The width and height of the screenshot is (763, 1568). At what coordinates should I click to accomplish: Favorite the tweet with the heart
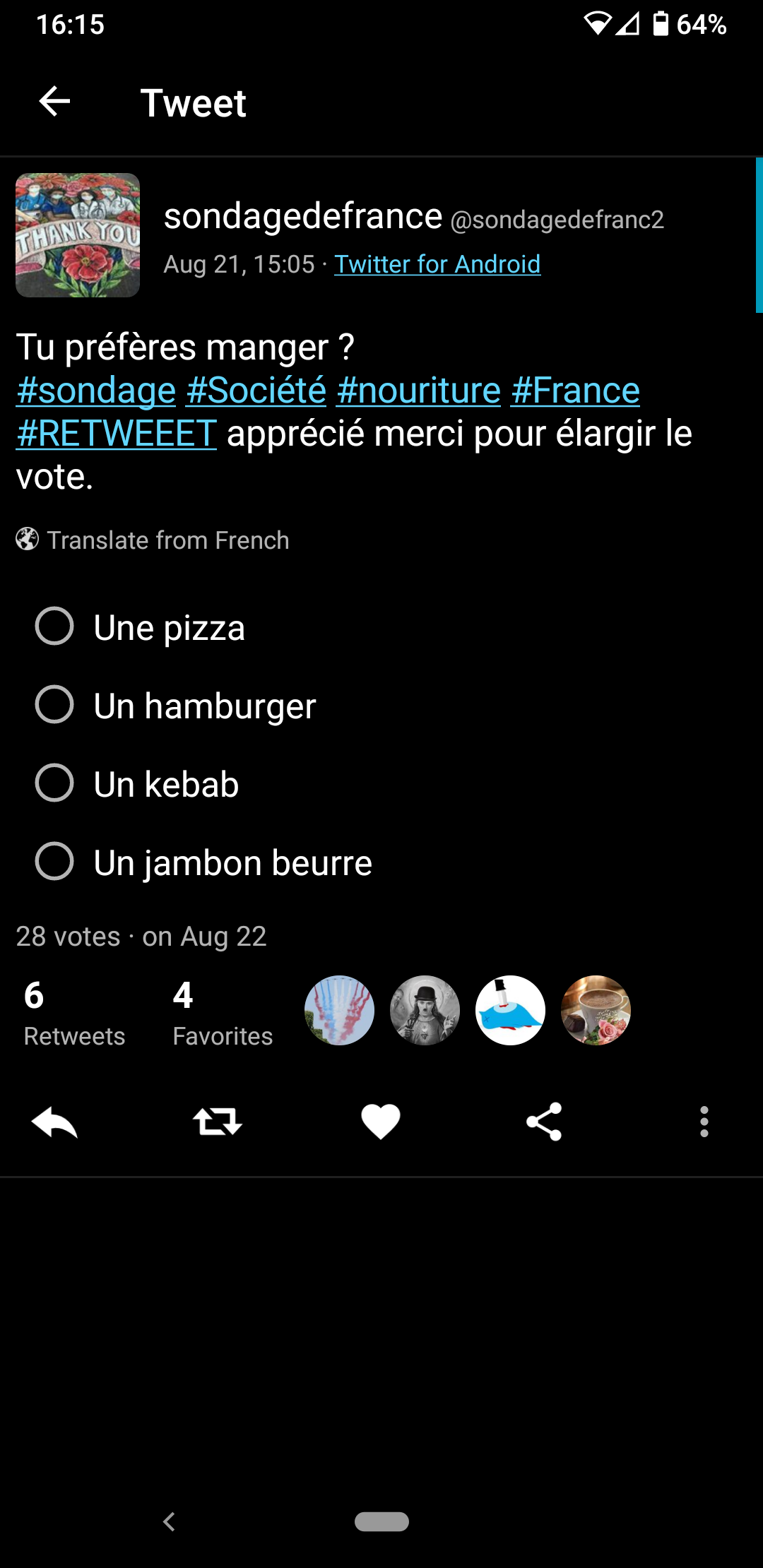tap(381, 1122)
